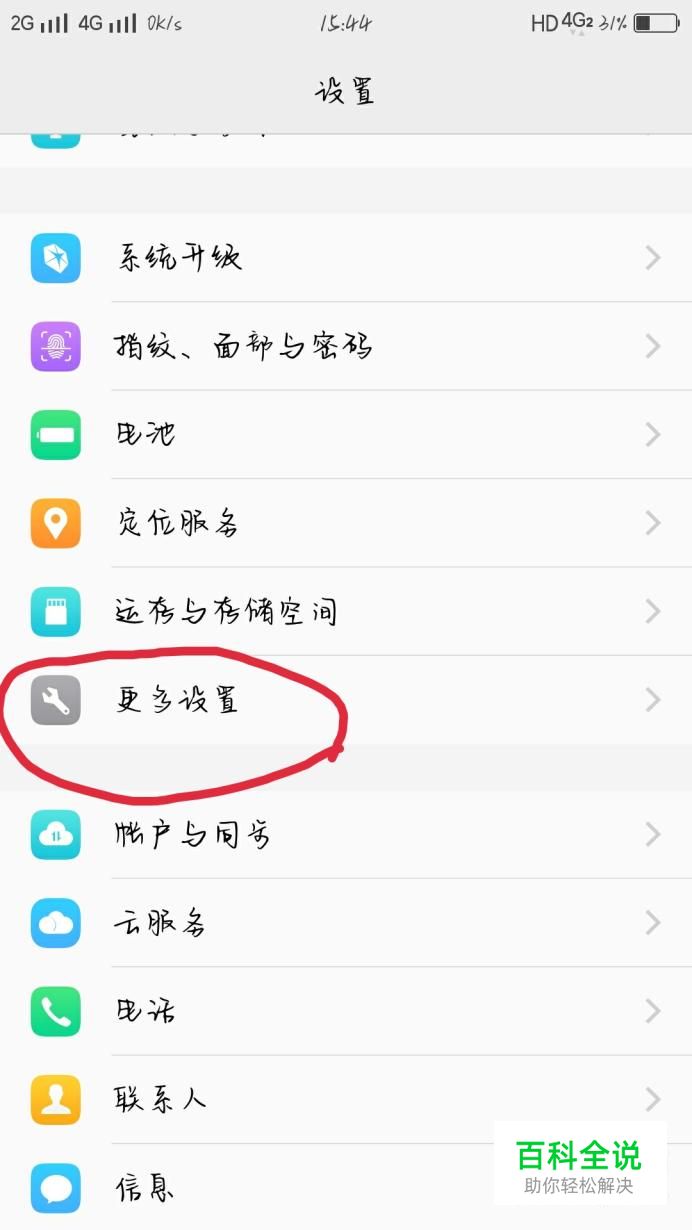This screenshot has height=1230, width=692.
Task: Open 指纹、面部与密码 settings
Action: pos(346,346)
